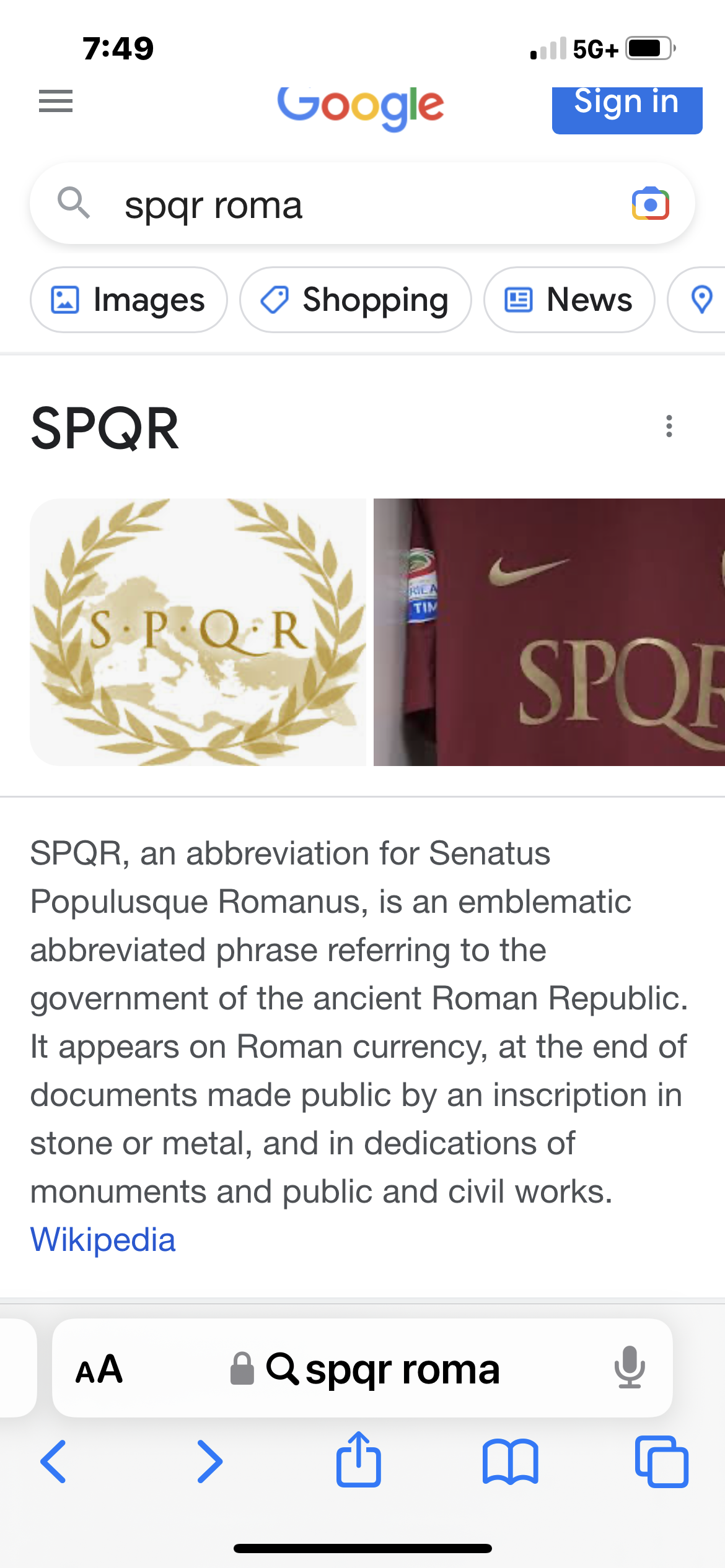The width and height of the screenshot is (725, 1568).
Task: Switch to the News results
Action: click(569, 300)
